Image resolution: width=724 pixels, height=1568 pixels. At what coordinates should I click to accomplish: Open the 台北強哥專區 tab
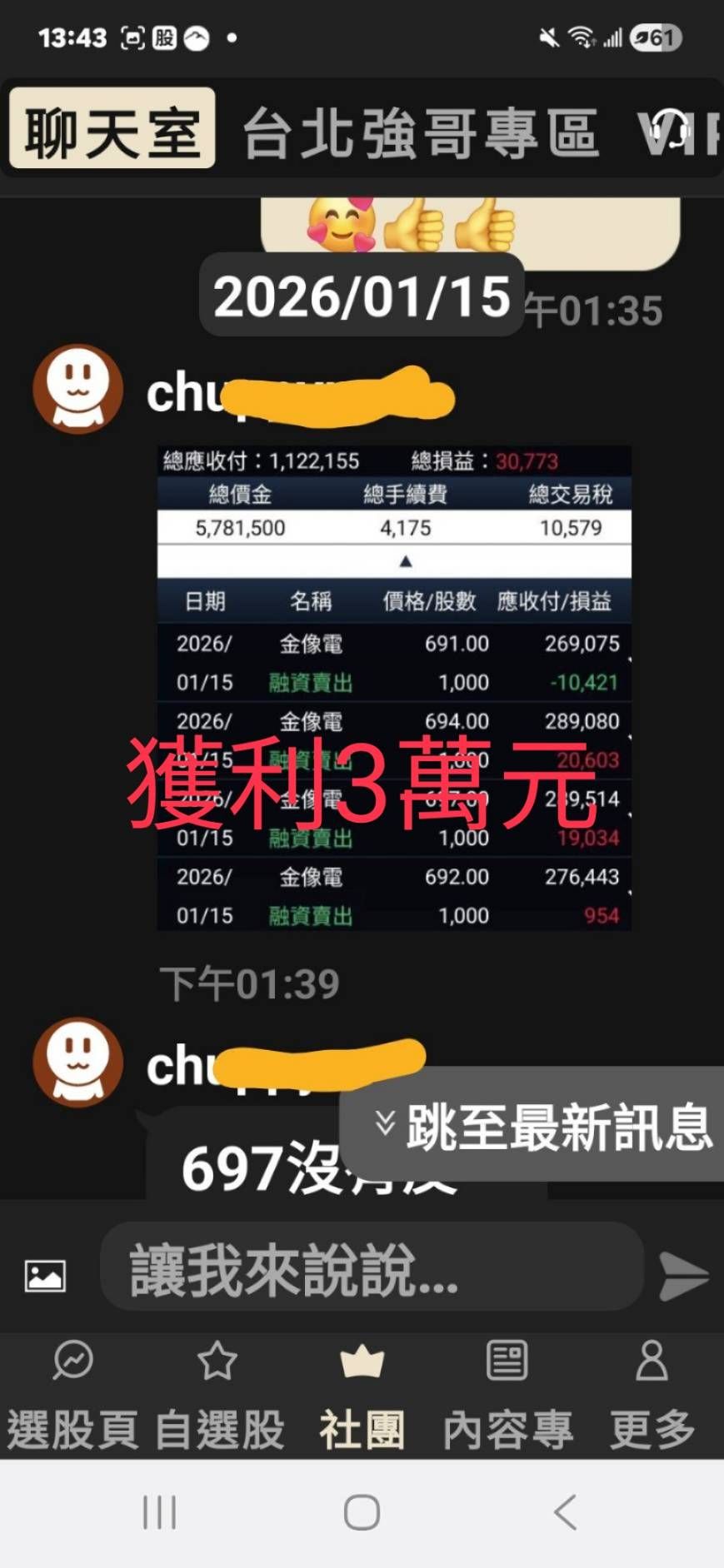click(x=421, y=132)
